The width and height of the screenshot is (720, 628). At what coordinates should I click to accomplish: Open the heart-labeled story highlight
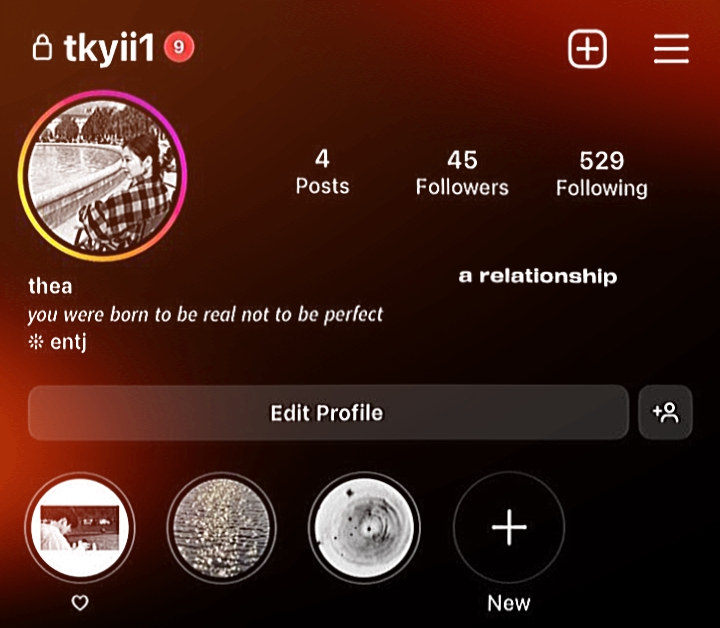coord(80,527)
